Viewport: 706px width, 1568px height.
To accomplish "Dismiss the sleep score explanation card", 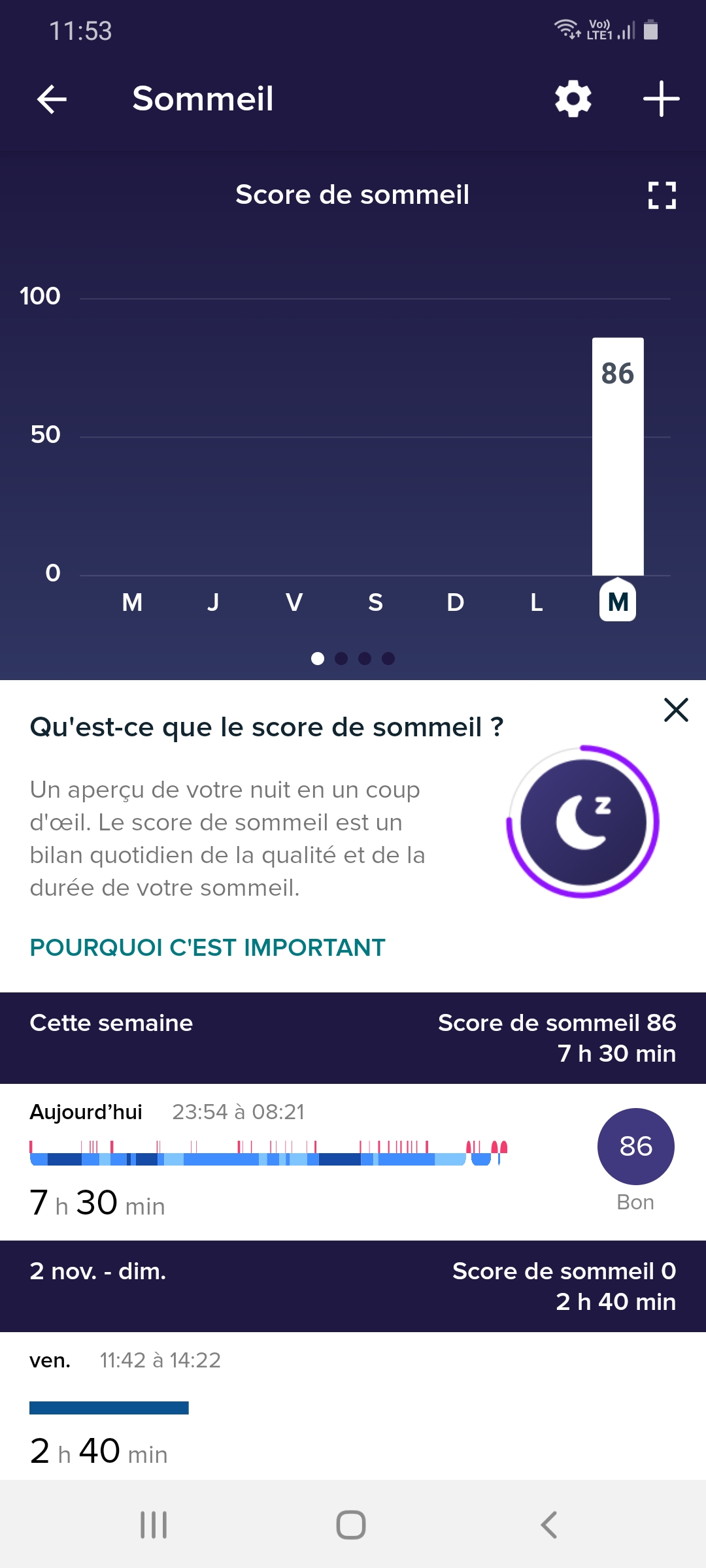I will click(676, 710).
